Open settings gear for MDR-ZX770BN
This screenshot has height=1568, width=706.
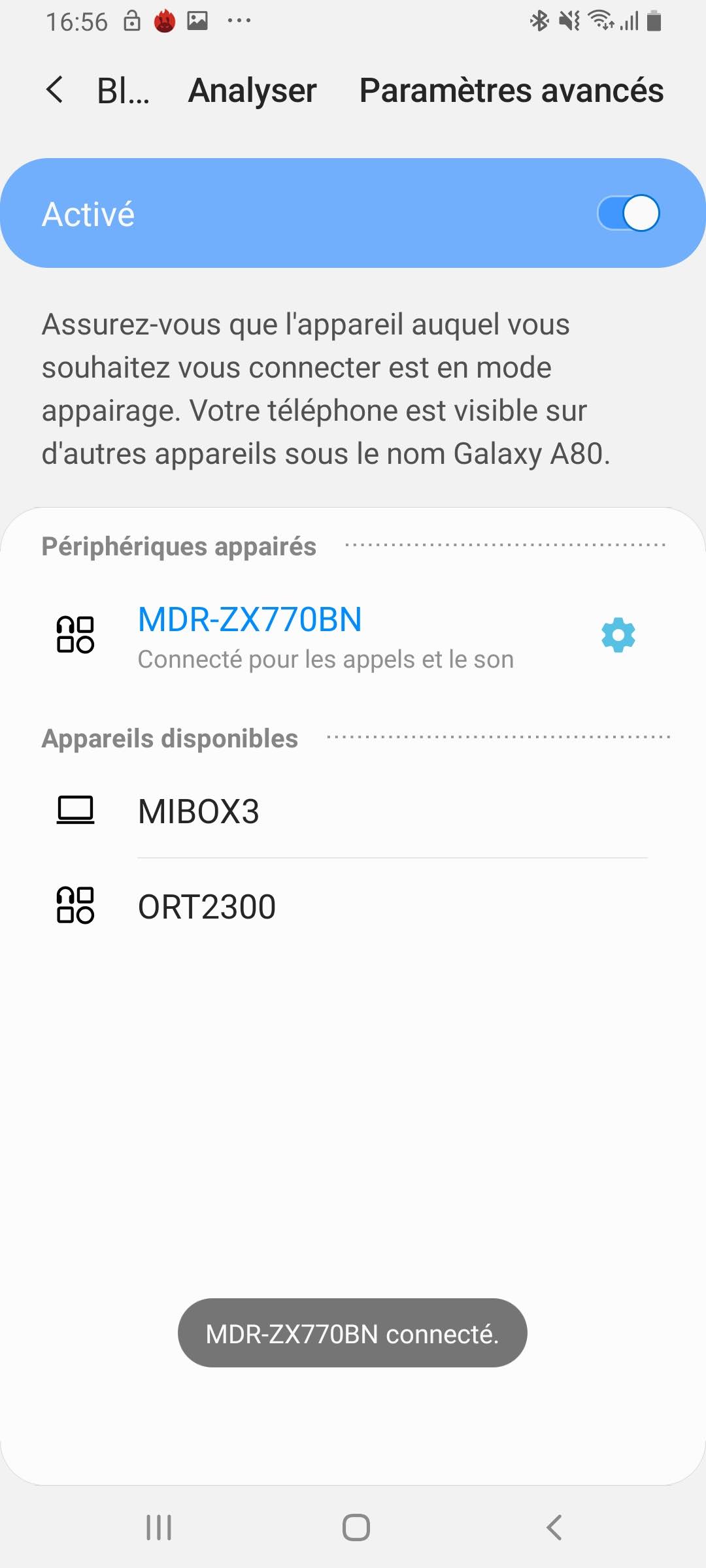pos(618,635)
